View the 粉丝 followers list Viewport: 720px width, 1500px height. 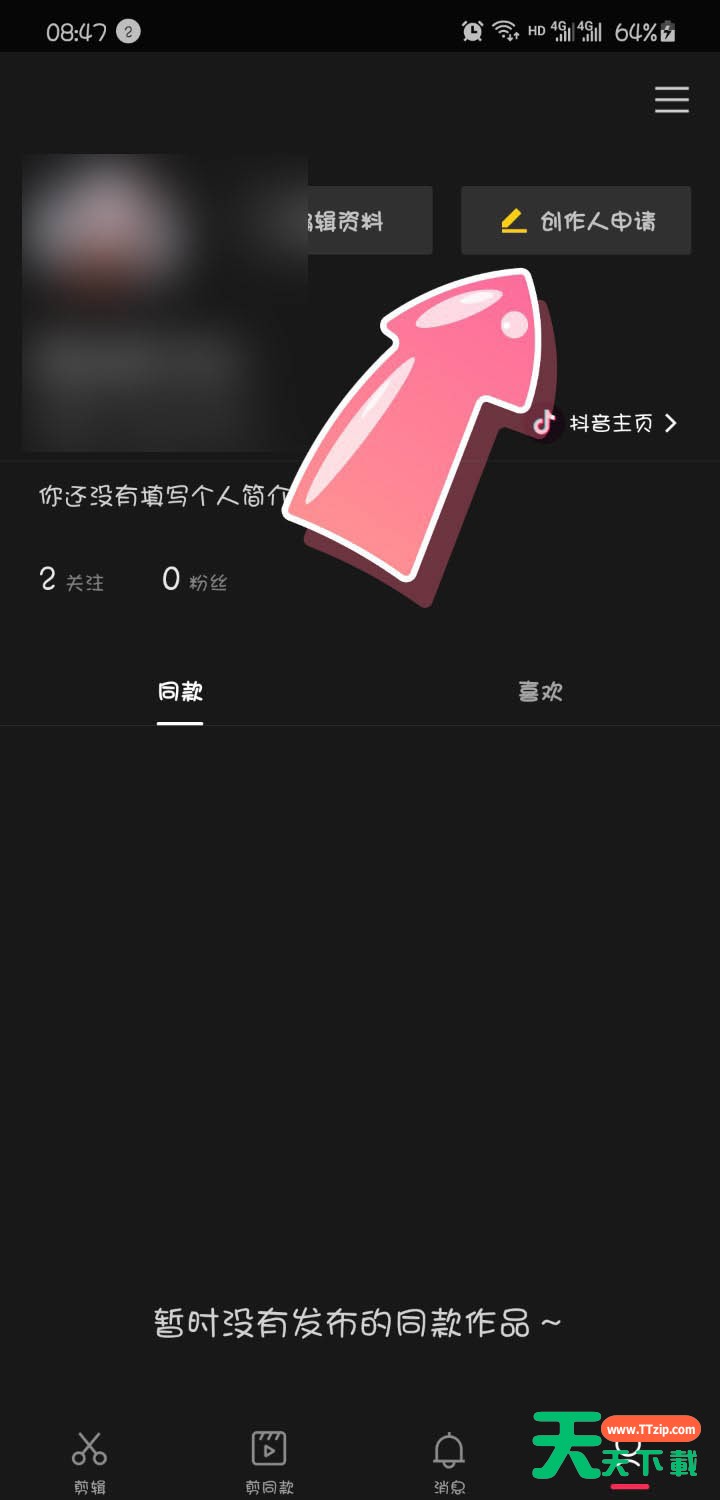pos(195,580)
